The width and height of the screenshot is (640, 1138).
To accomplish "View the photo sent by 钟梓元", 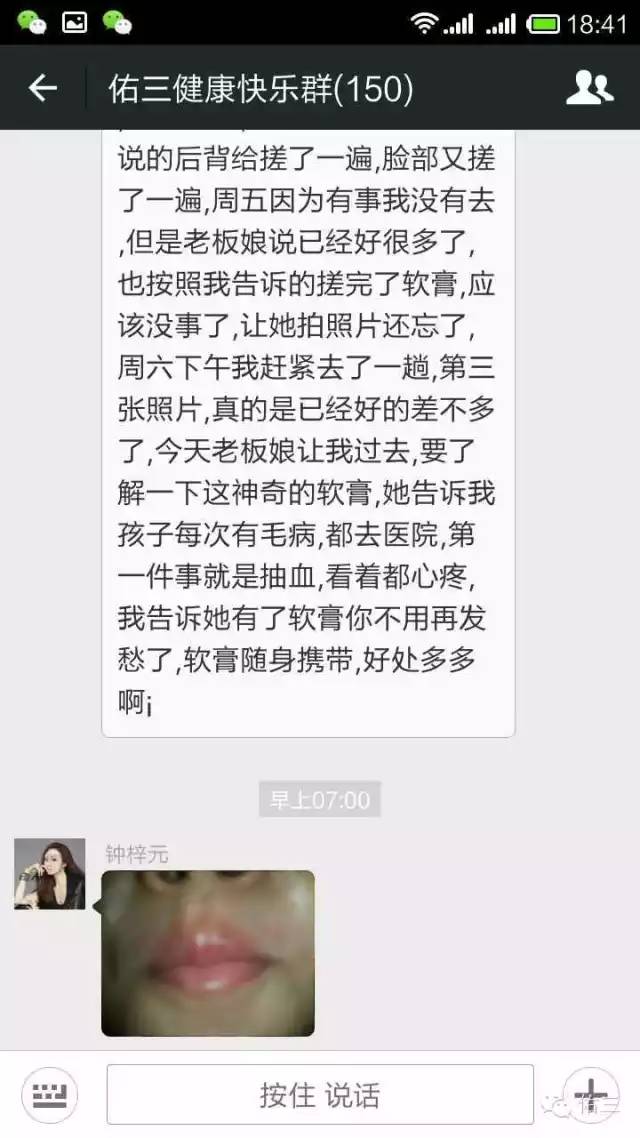I will point(208,953).
